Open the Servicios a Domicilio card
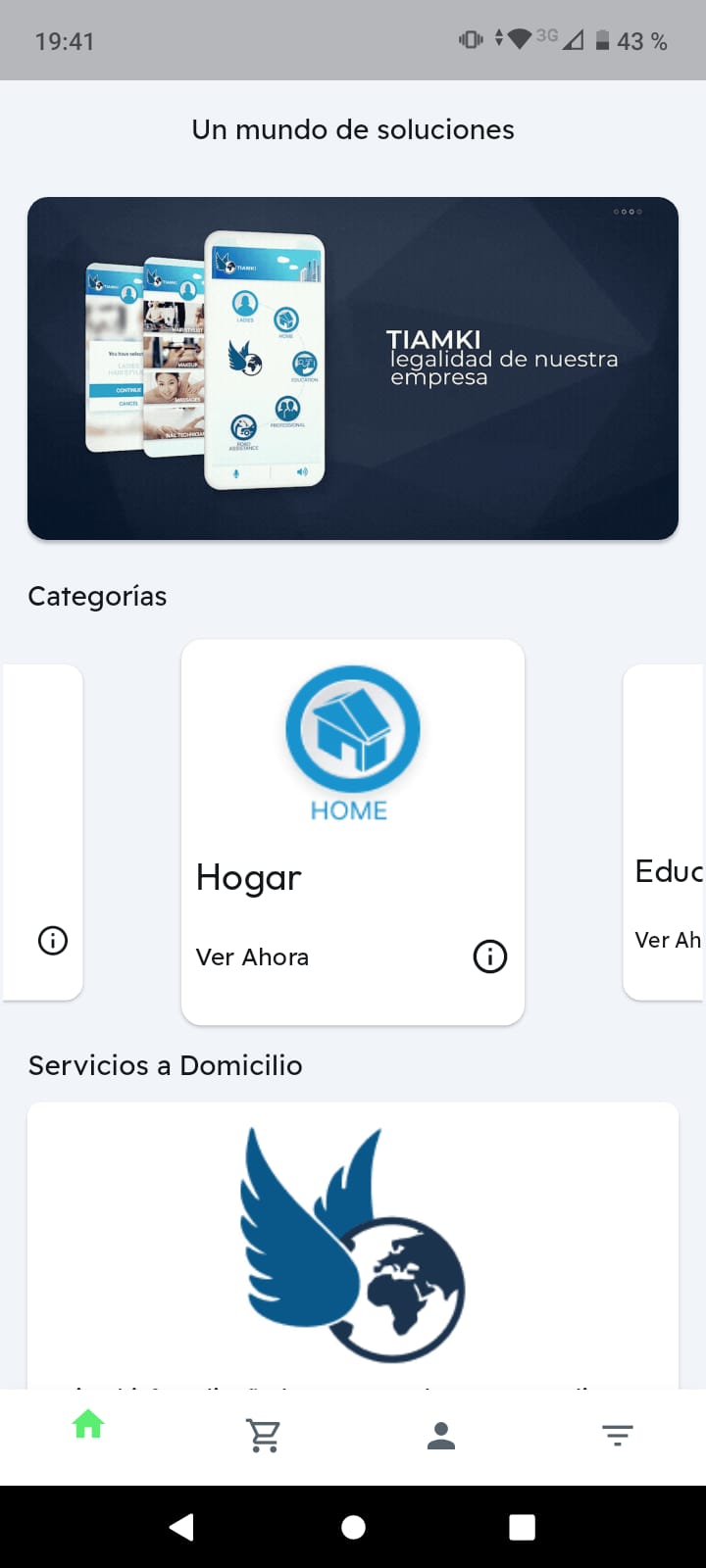This screenshot has height=1568, width=706. point(353,1245)
